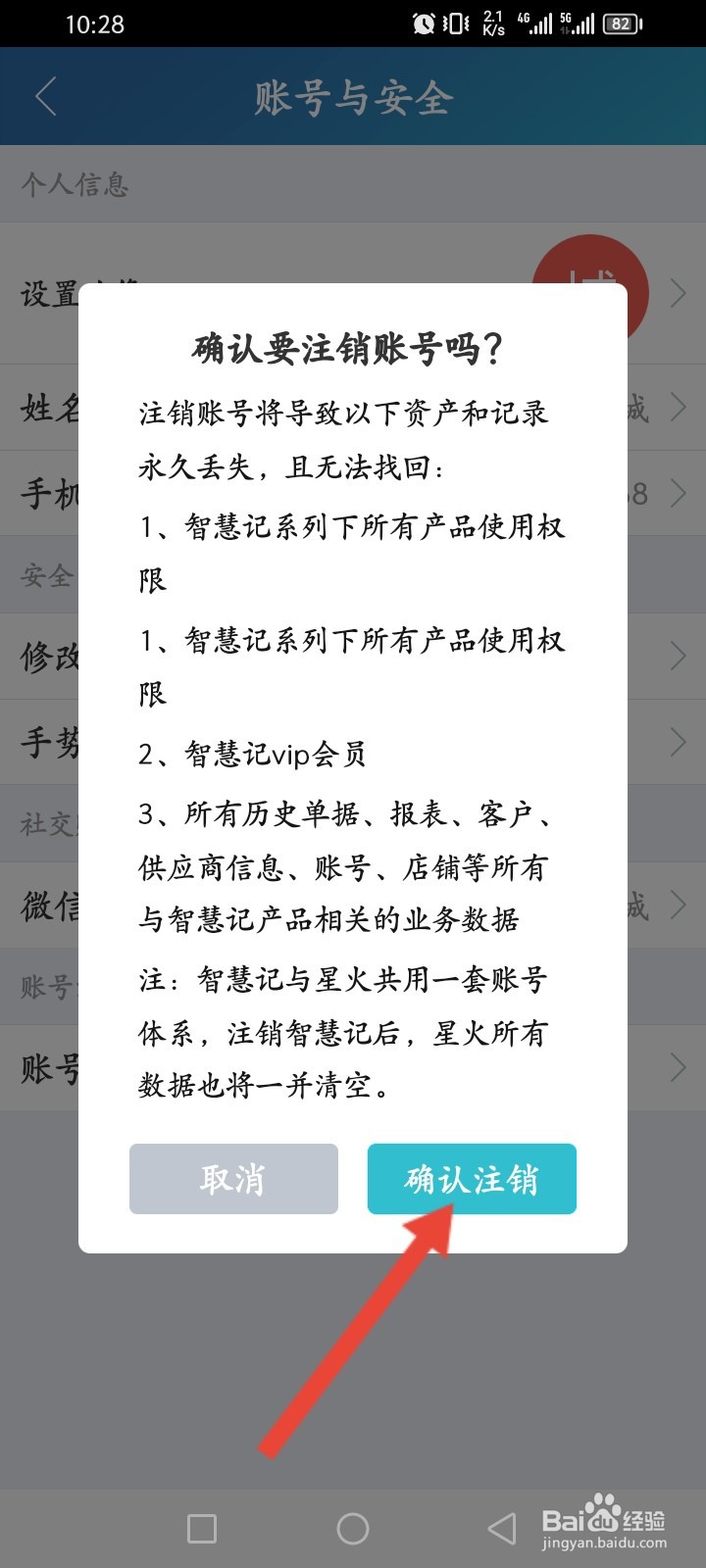
Task: Tap the 账号与安全 header title
Action: (x=353, y=96)
